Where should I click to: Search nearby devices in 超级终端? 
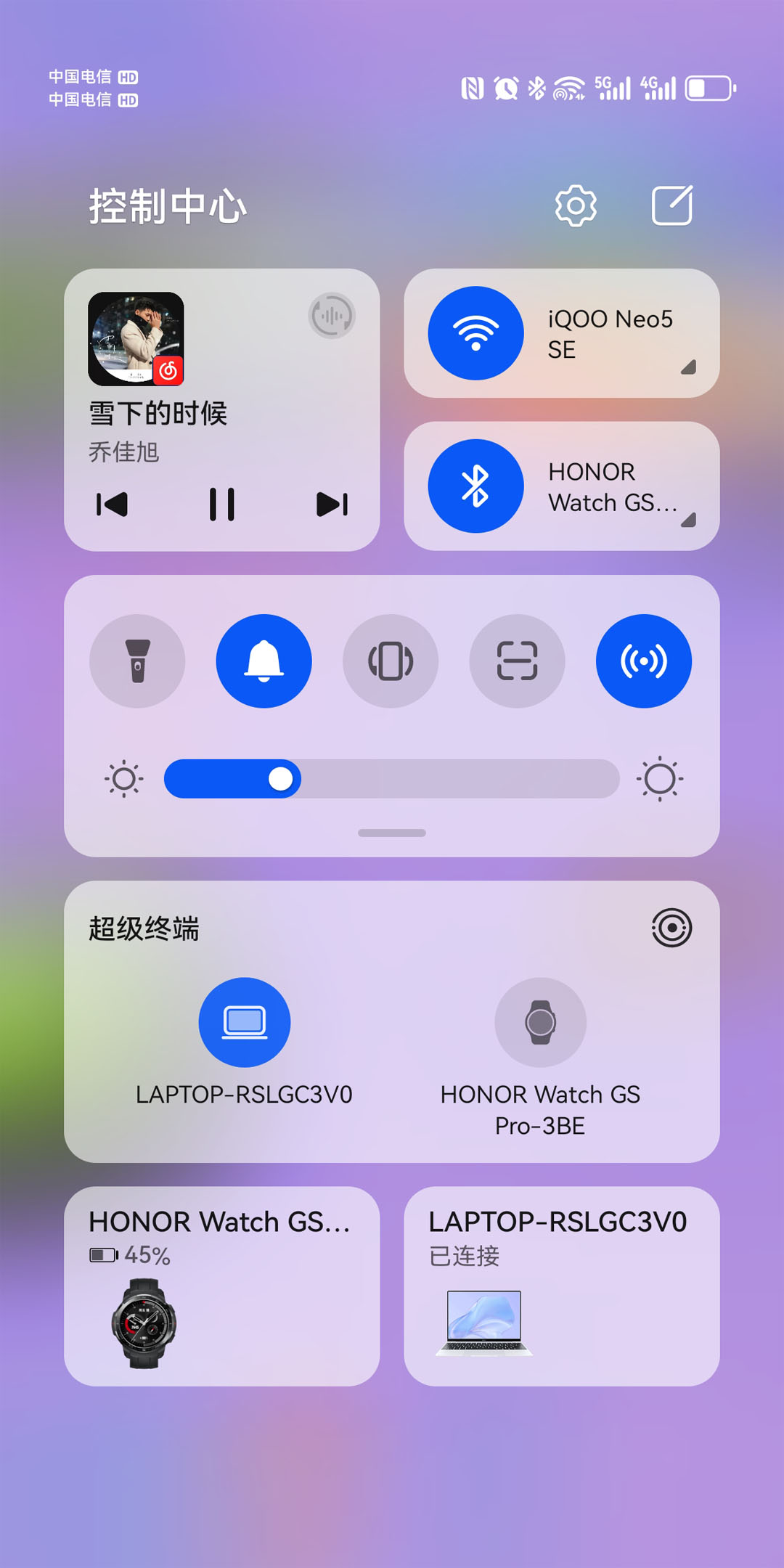671,928
